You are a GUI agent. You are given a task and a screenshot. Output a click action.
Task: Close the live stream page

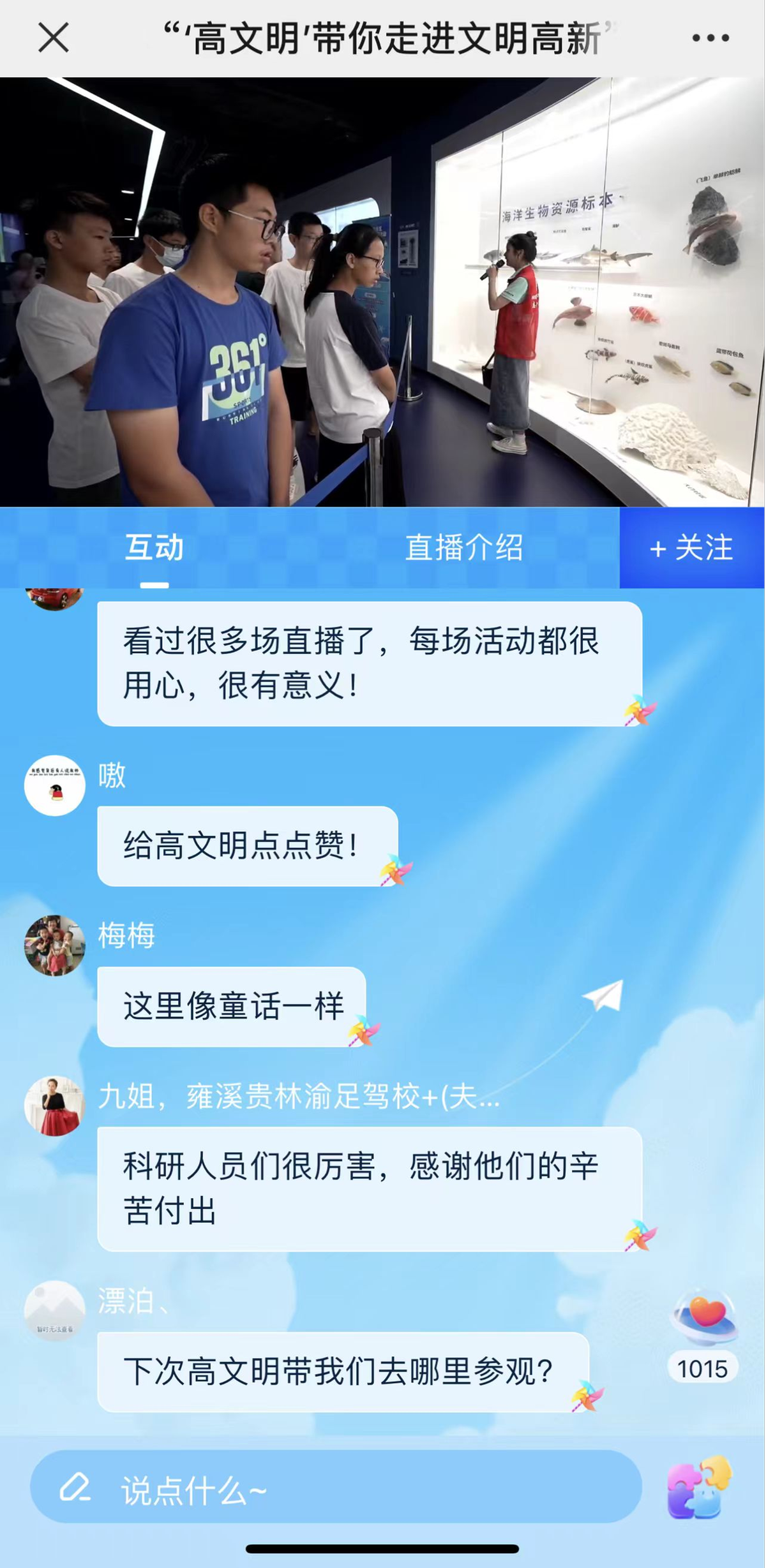point(54,38)
